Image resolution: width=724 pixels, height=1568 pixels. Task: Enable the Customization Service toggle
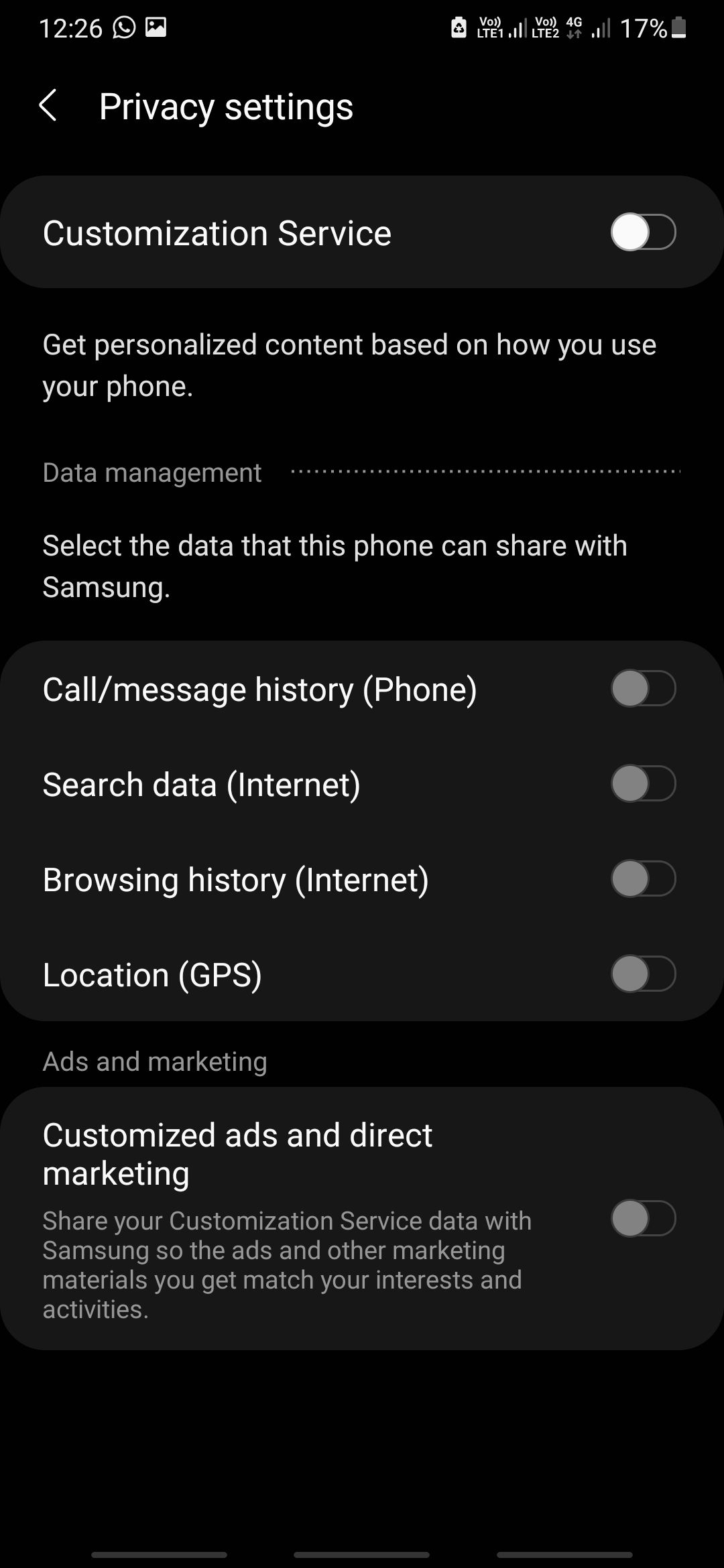point(644,232)
